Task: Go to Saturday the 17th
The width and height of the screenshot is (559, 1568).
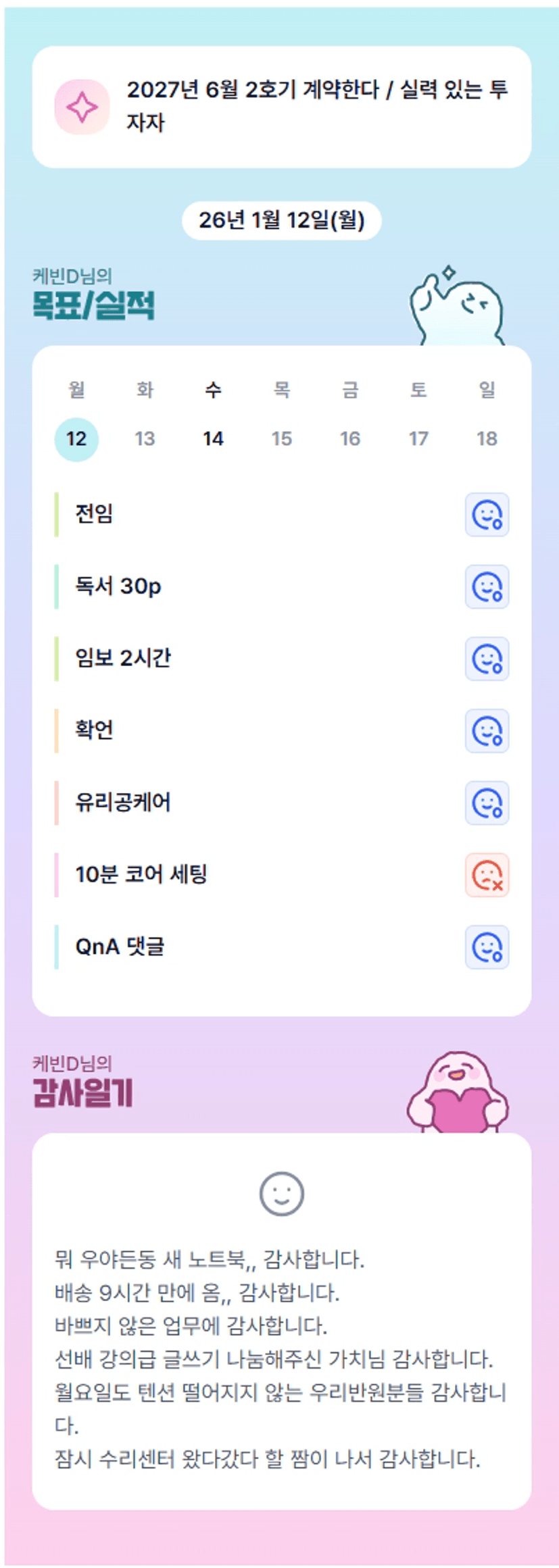Action: click(x=418, y=439)
